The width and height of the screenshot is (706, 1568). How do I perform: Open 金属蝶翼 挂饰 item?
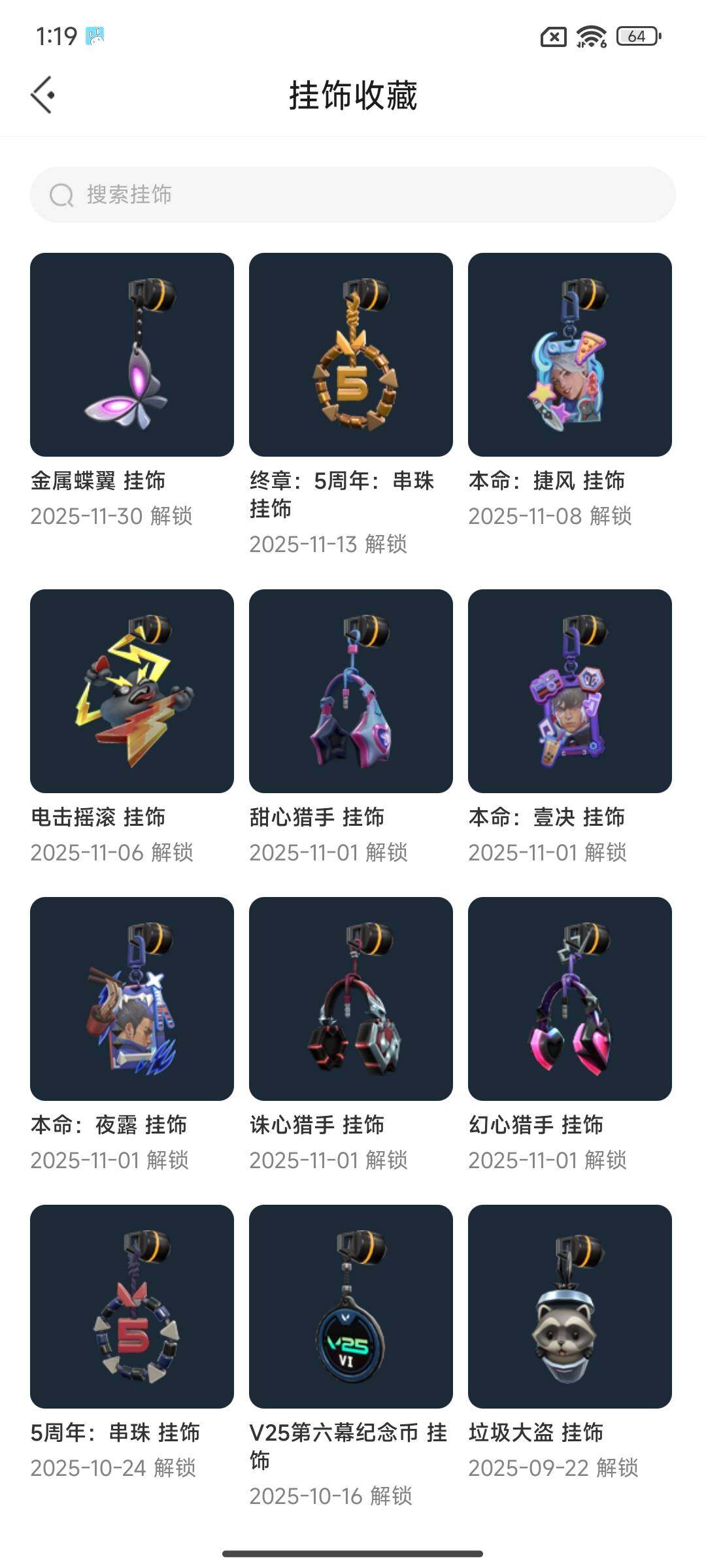[132, 355]
